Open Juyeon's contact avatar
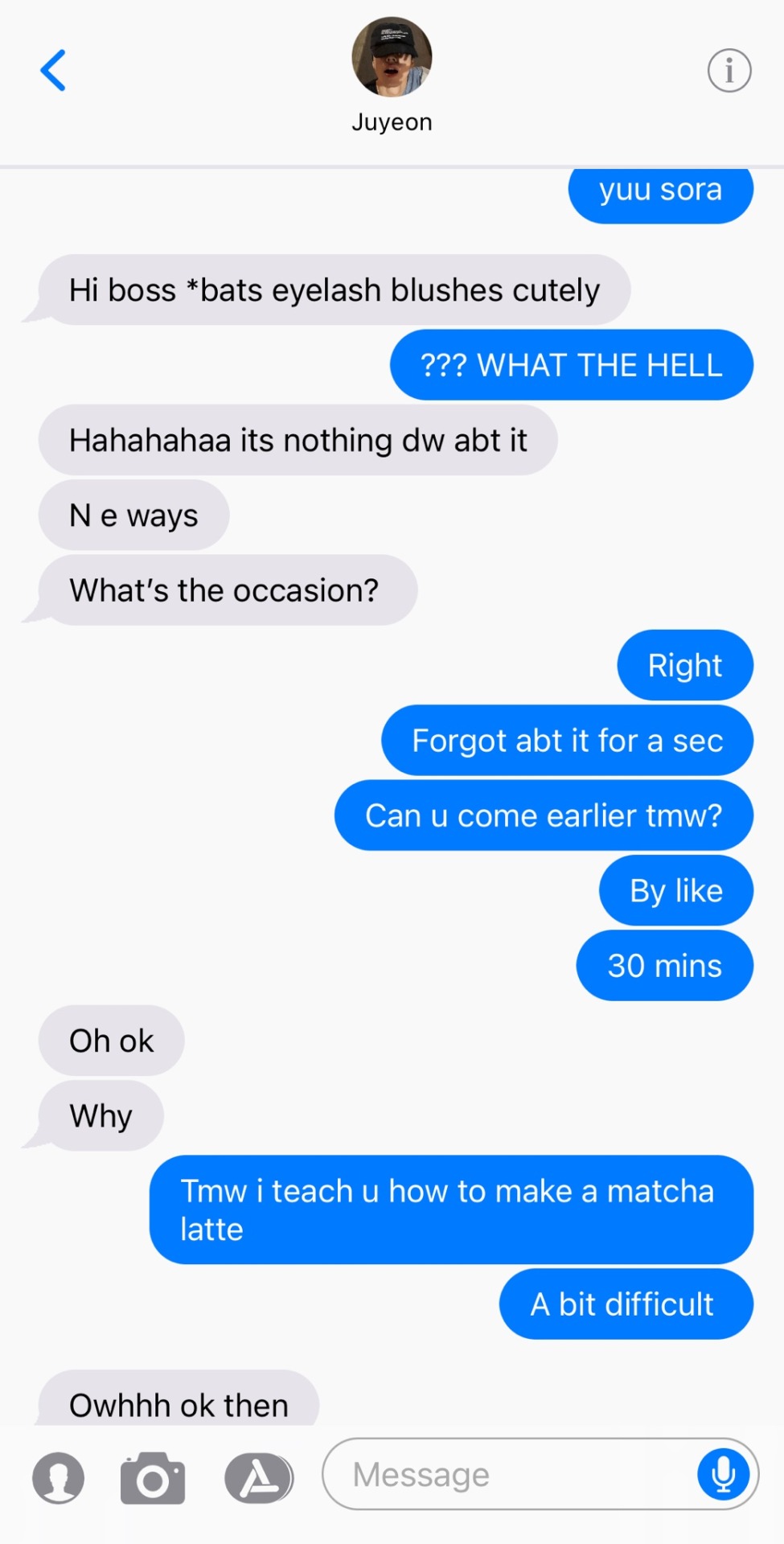Image resolution: width=784 pixels, height=1544 pixels. [x=392, y=58]
